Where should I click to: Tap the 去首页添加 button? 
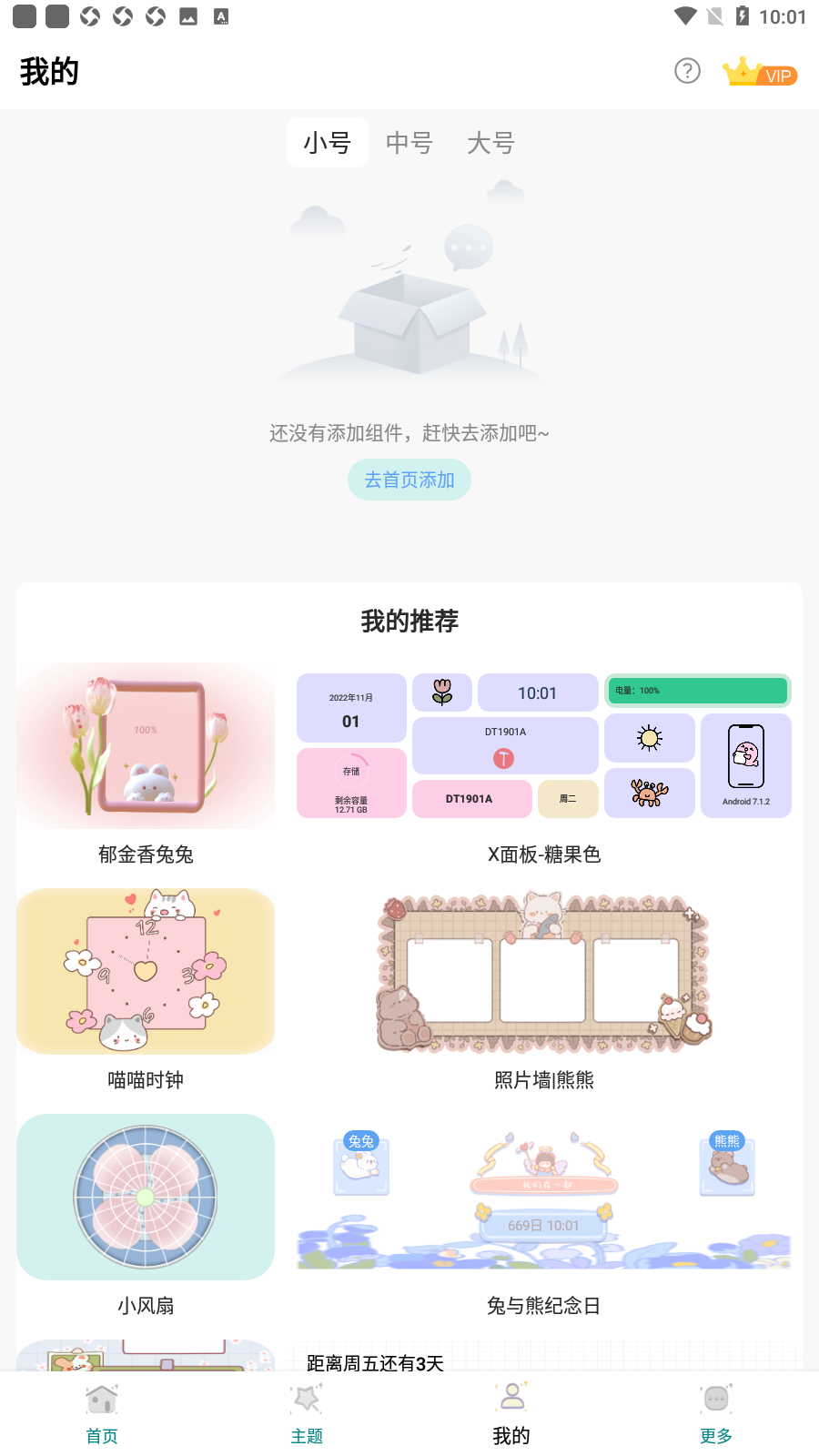pos(409,480)
